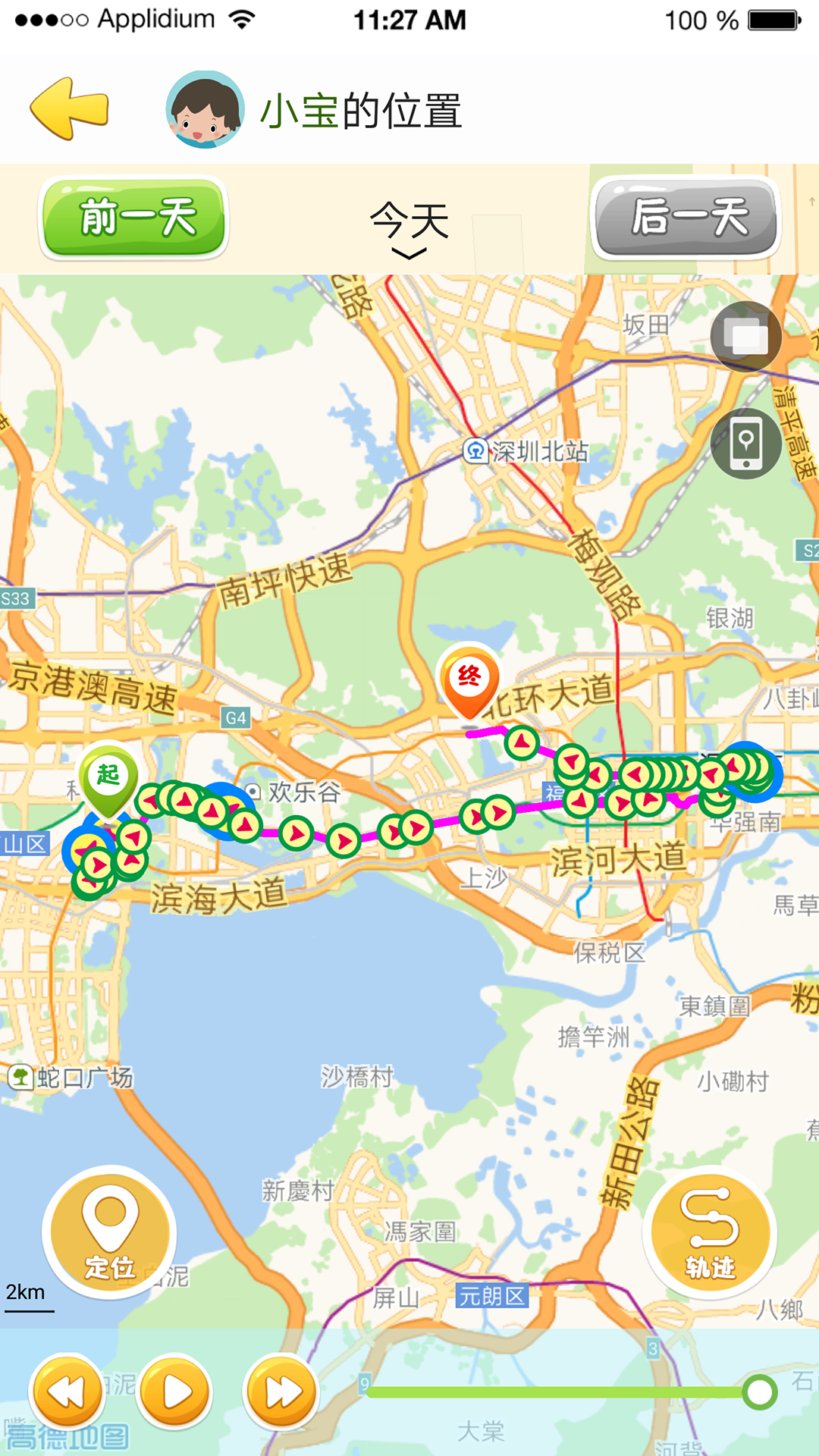Fast forward the track playback
Viewport: 819px width, 1456px height.
281,1392
